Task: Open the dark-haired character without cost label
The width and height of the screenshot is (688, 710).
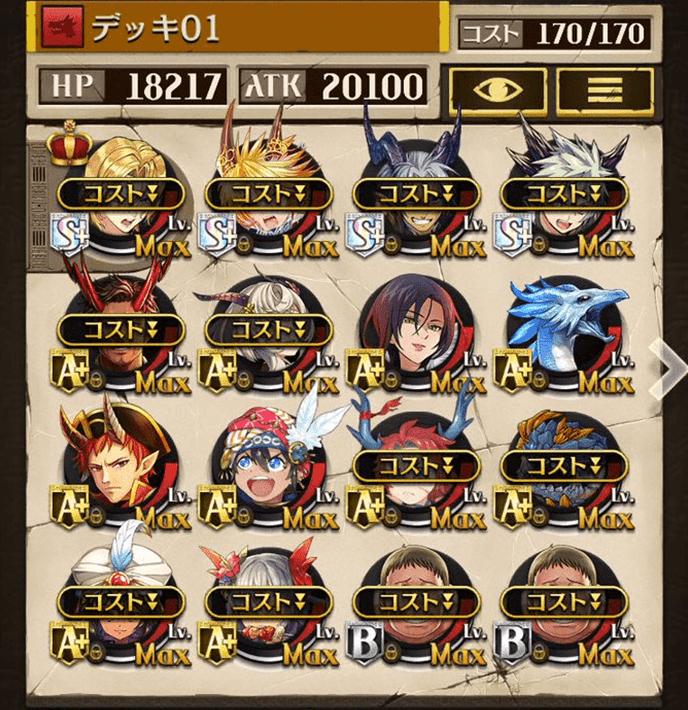Action: pos(416,330)
